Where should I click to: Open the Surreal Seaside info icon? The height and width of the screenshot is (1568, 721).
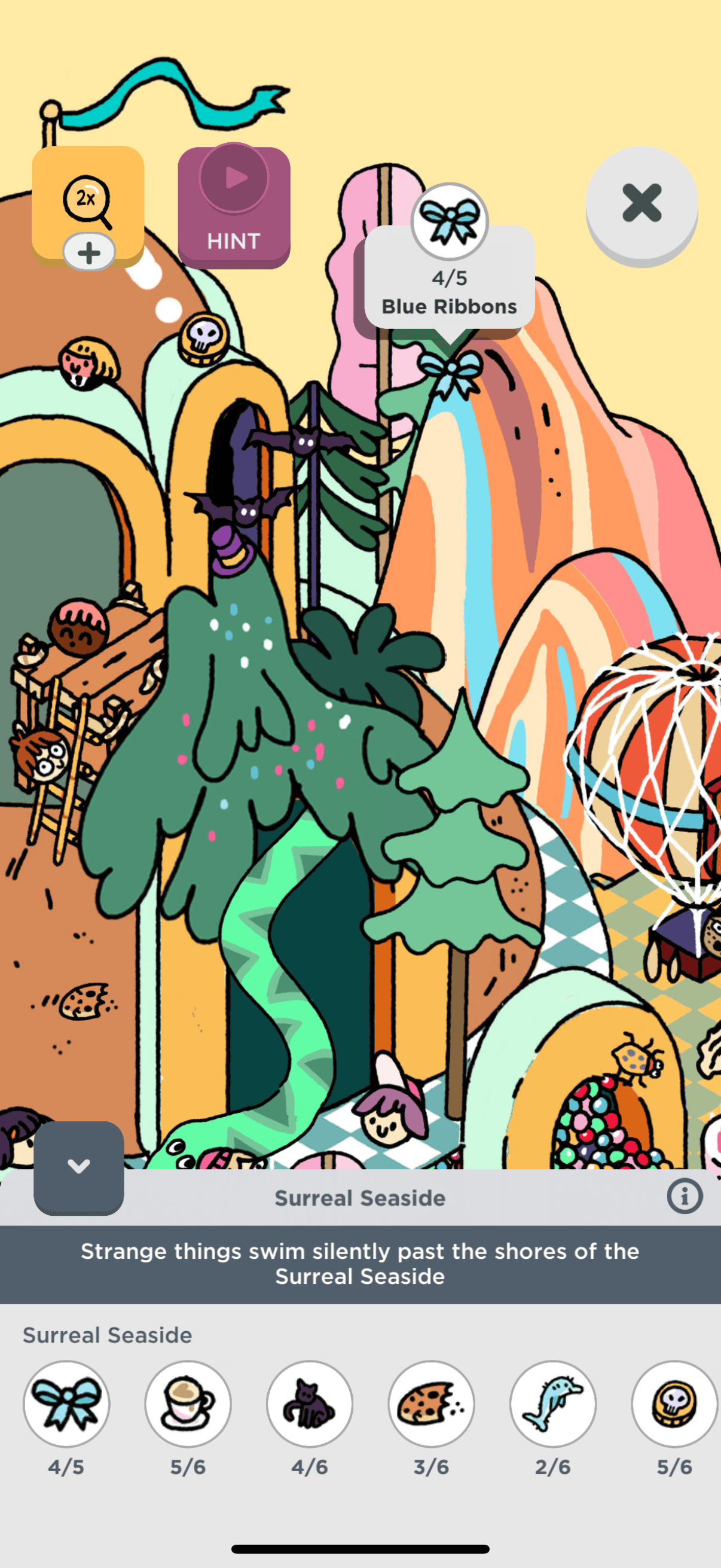coord(685,1196)
